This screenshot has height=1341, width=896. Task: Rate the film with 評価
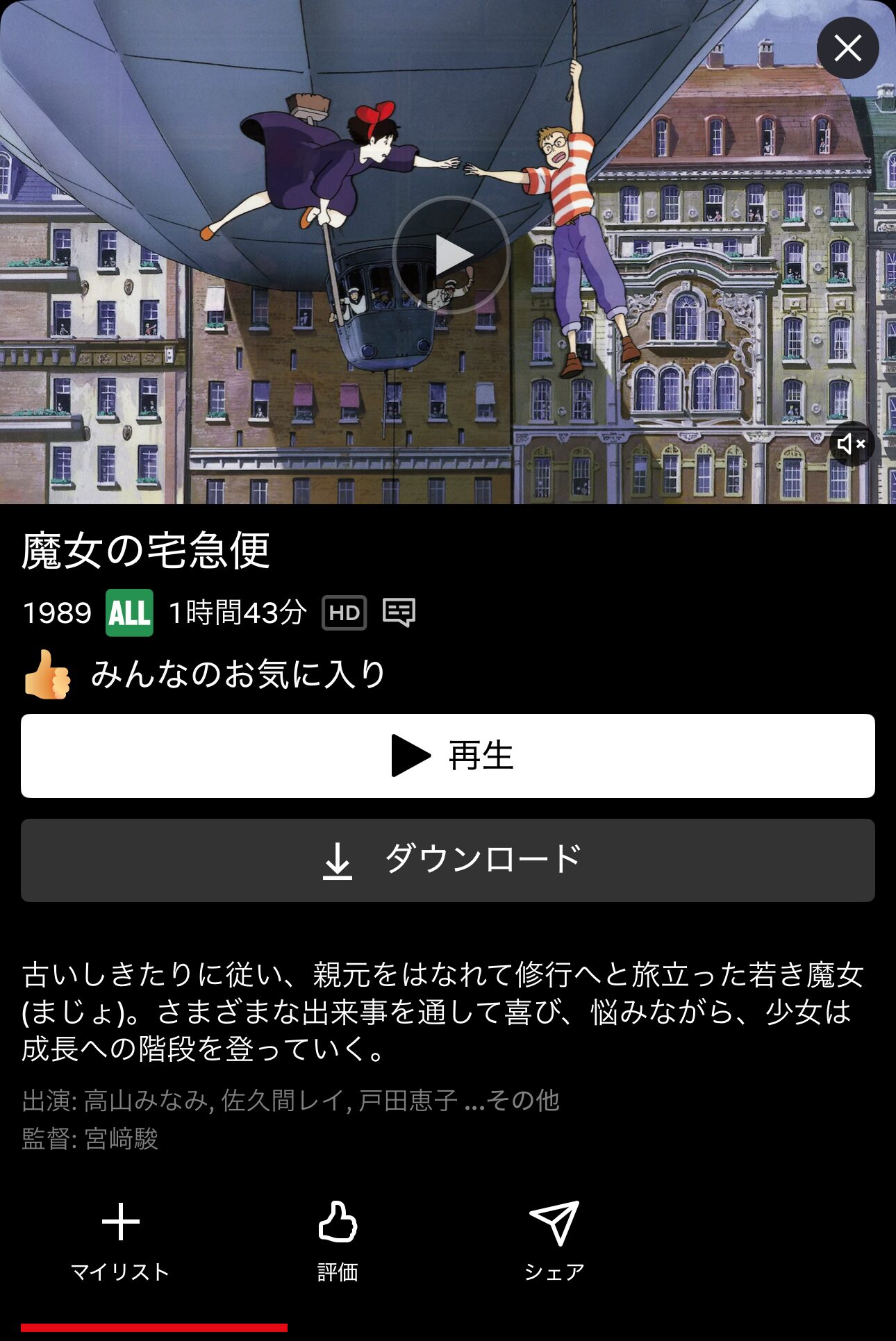click(338, 1239)
